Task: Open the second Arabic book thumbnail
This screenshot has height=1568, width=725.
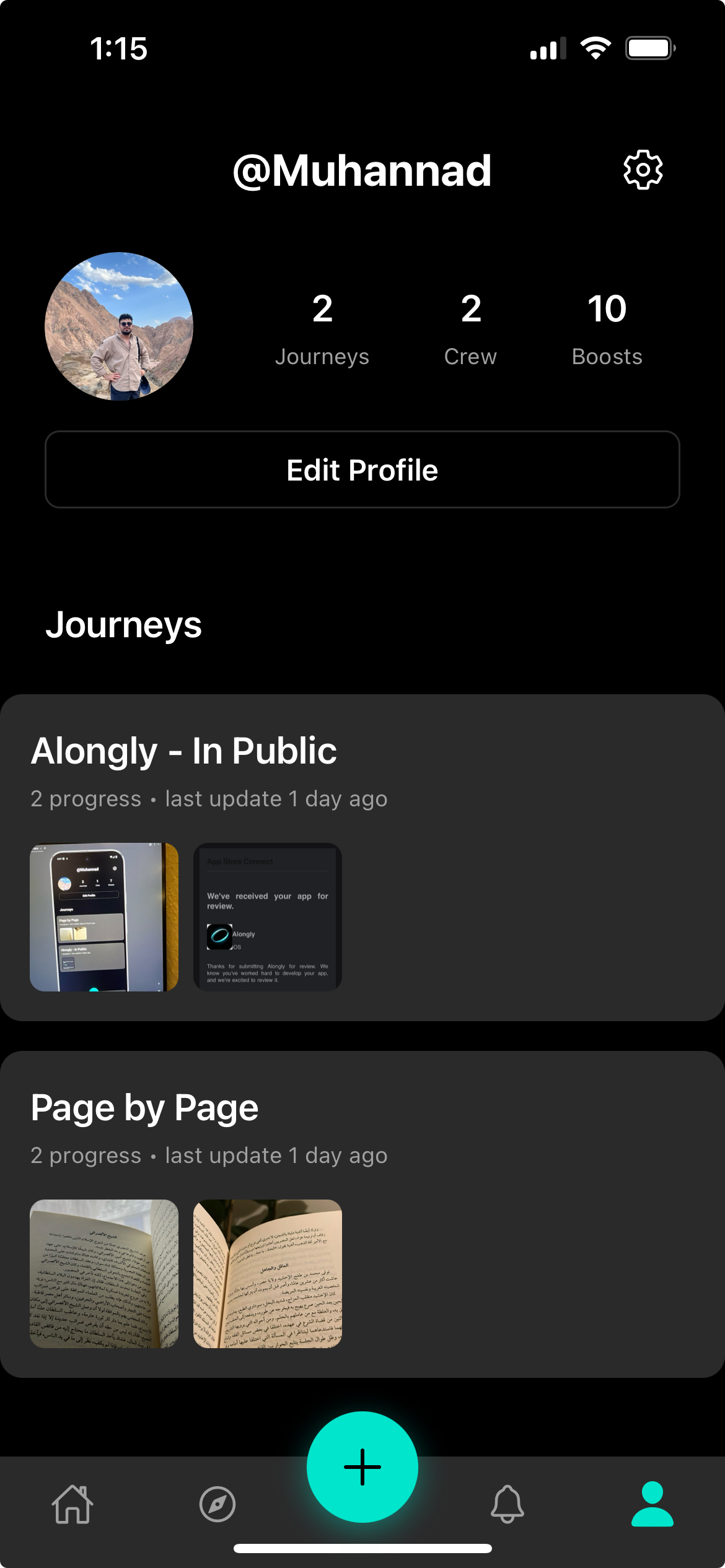Action: coord(268,1273)
